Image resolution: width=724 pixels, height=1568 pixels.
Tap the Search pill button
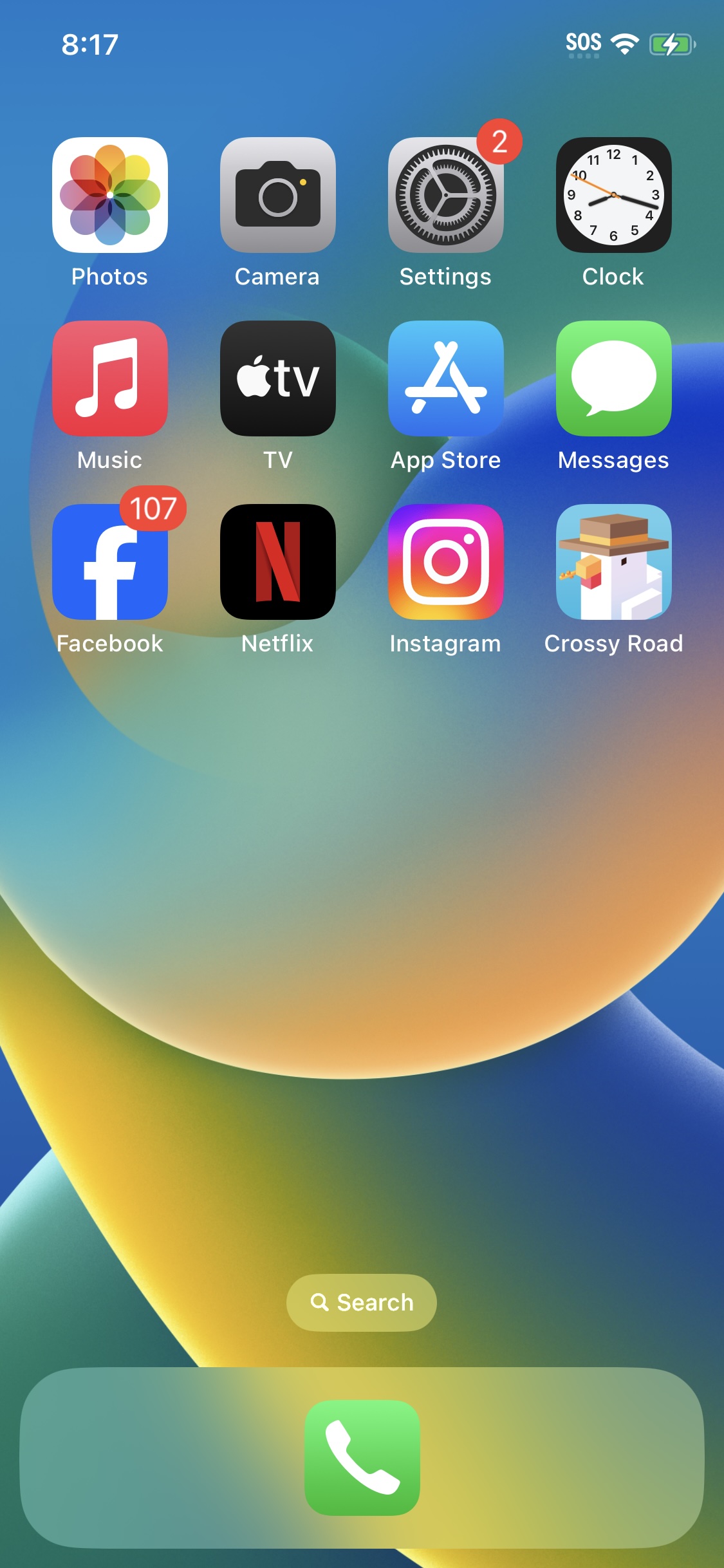point(362,1302)
